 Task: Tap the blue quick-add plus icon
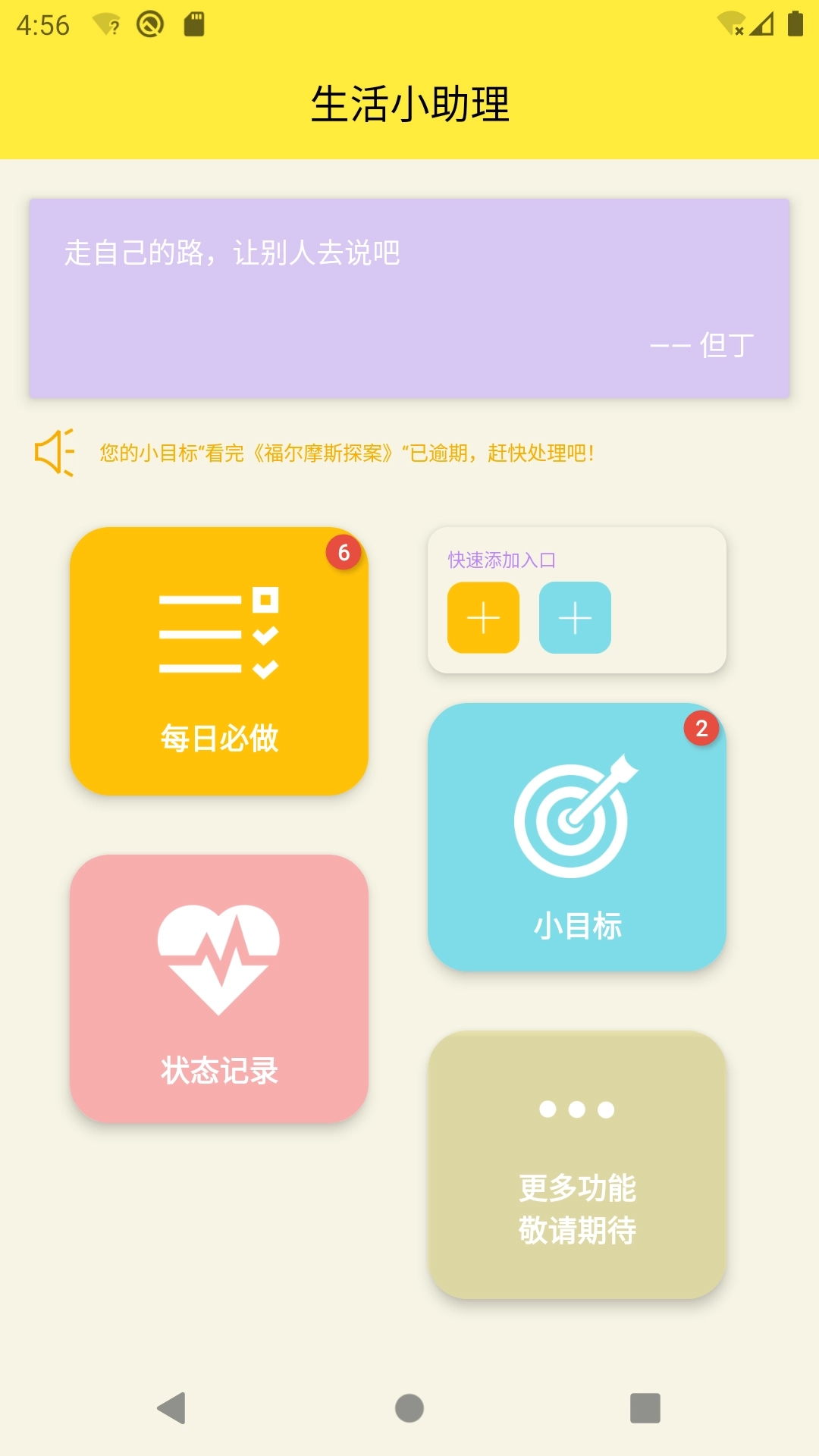coord(573,617)
